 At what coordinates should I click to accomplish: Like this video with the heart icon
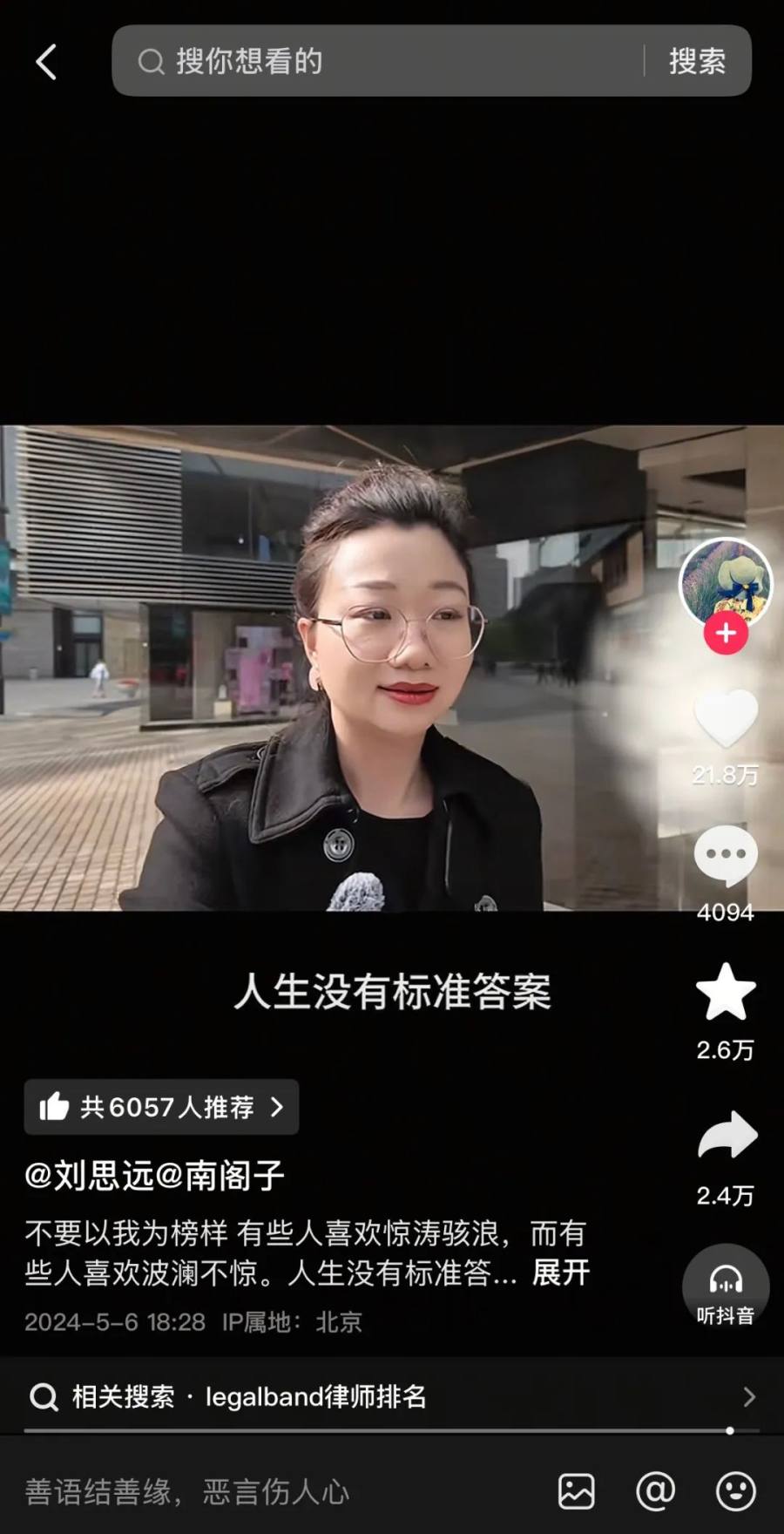pyautogui.click(x=726, y=718)
